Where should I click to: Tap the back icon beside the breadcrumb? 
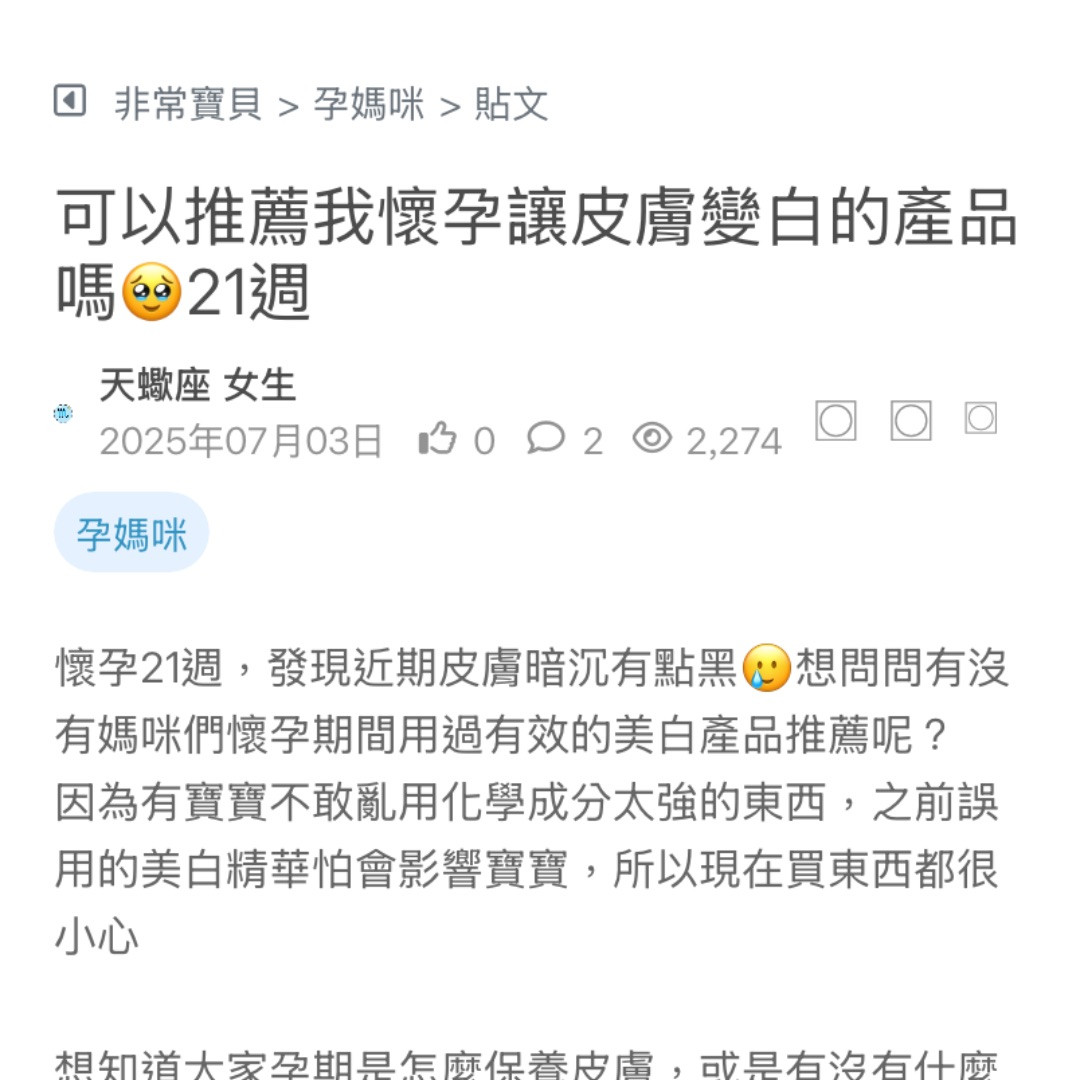(x=69, y=101)
